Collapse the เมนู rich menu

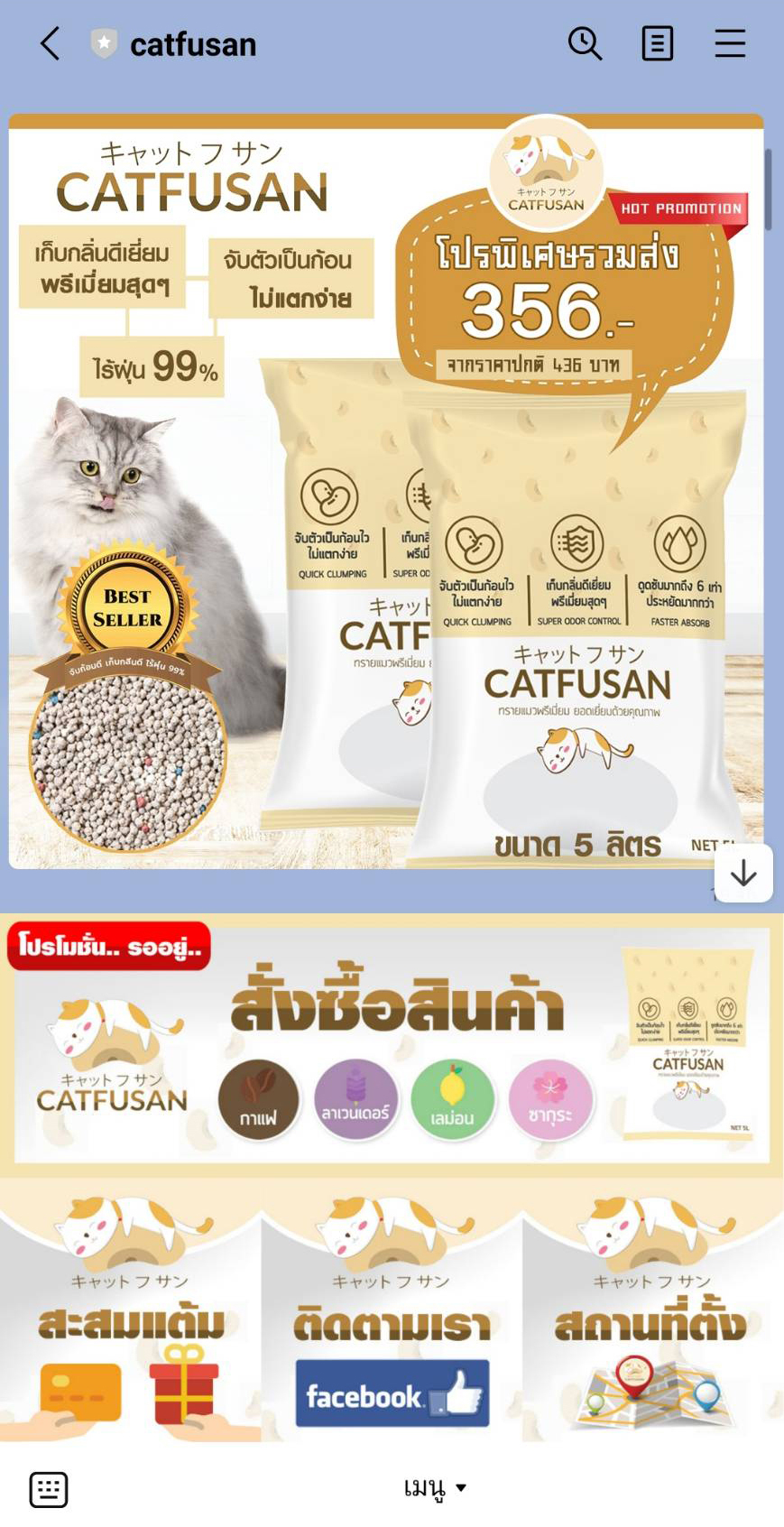tap(435, 1487)
